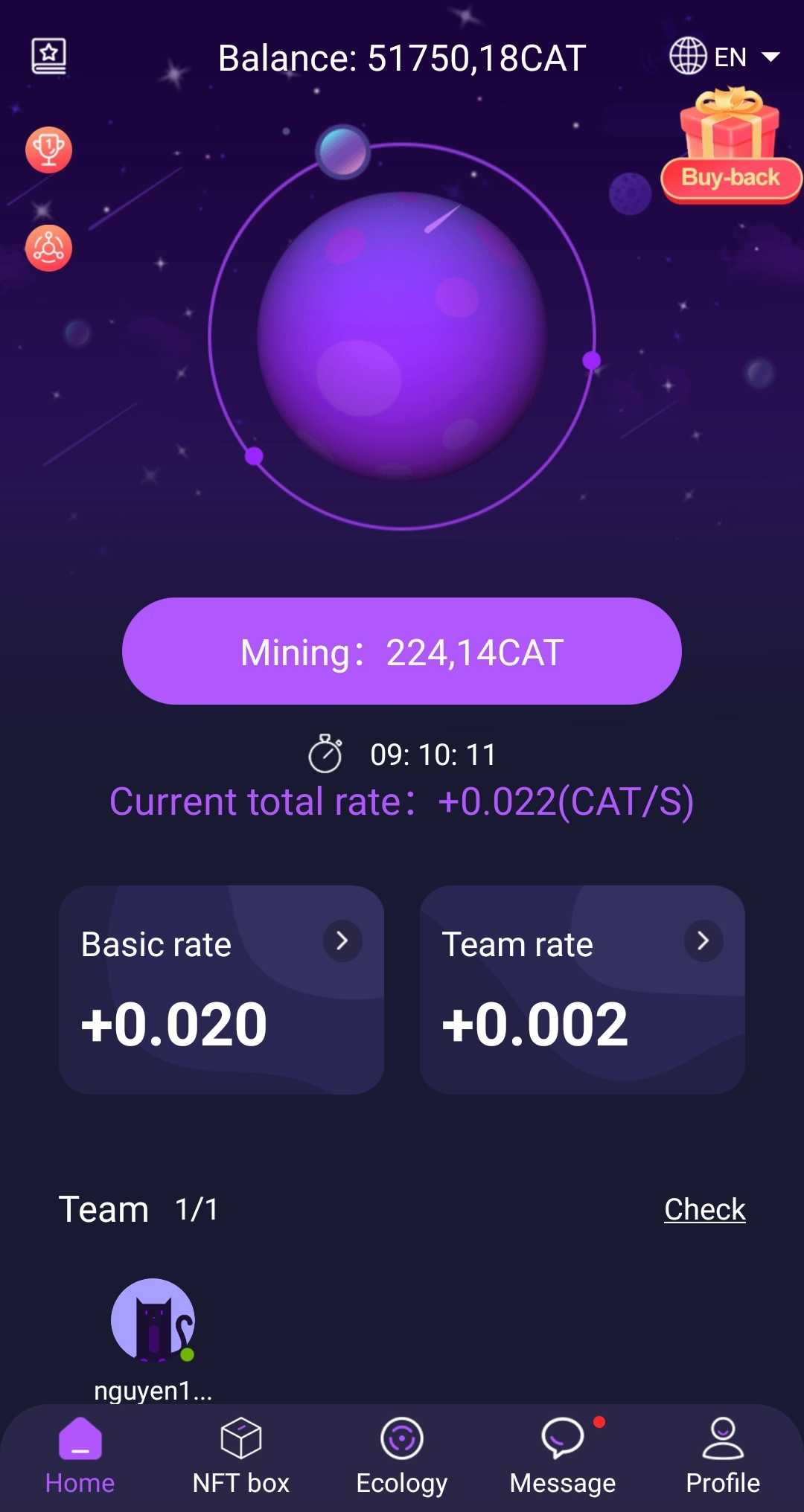
Task: Open the Basic rate card
Action: click(x=221, y=989)
